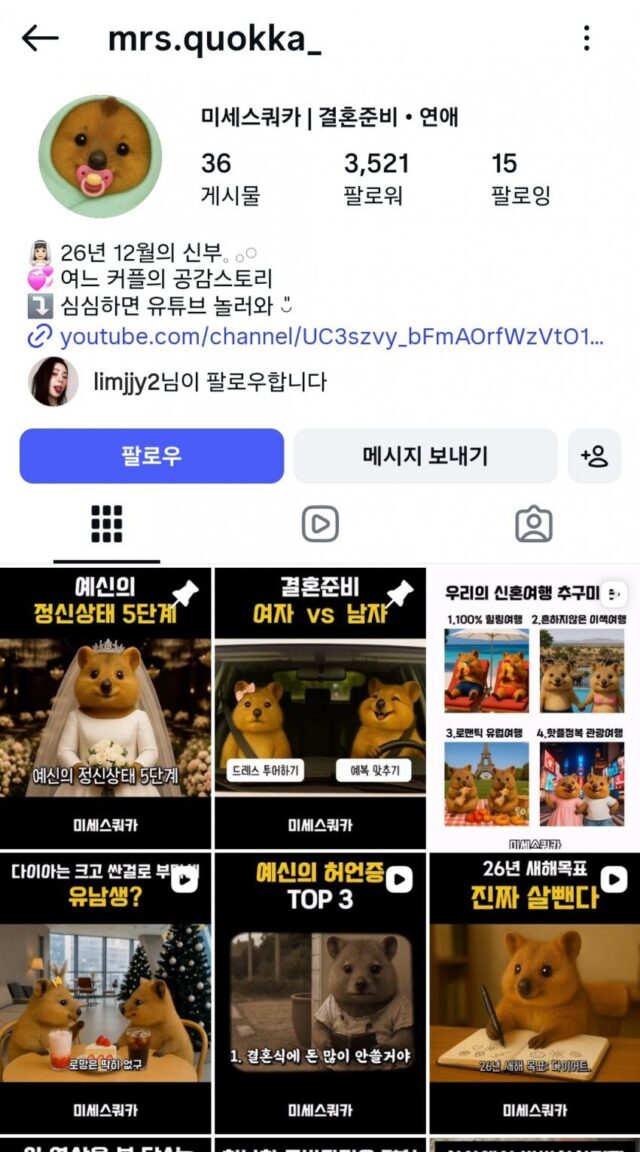Open the 15 팔로잉 list
640x1152 pixels.
coord(519,178)
